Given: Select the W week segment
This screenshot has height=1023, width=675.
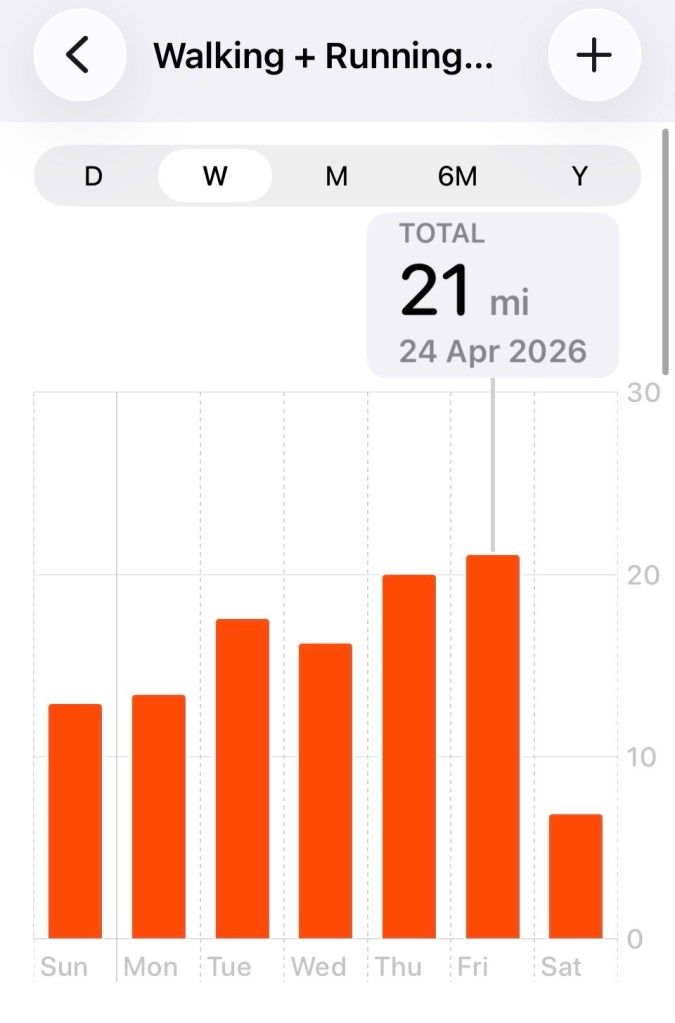Looking at the screenshot, I should coord(215,177).
